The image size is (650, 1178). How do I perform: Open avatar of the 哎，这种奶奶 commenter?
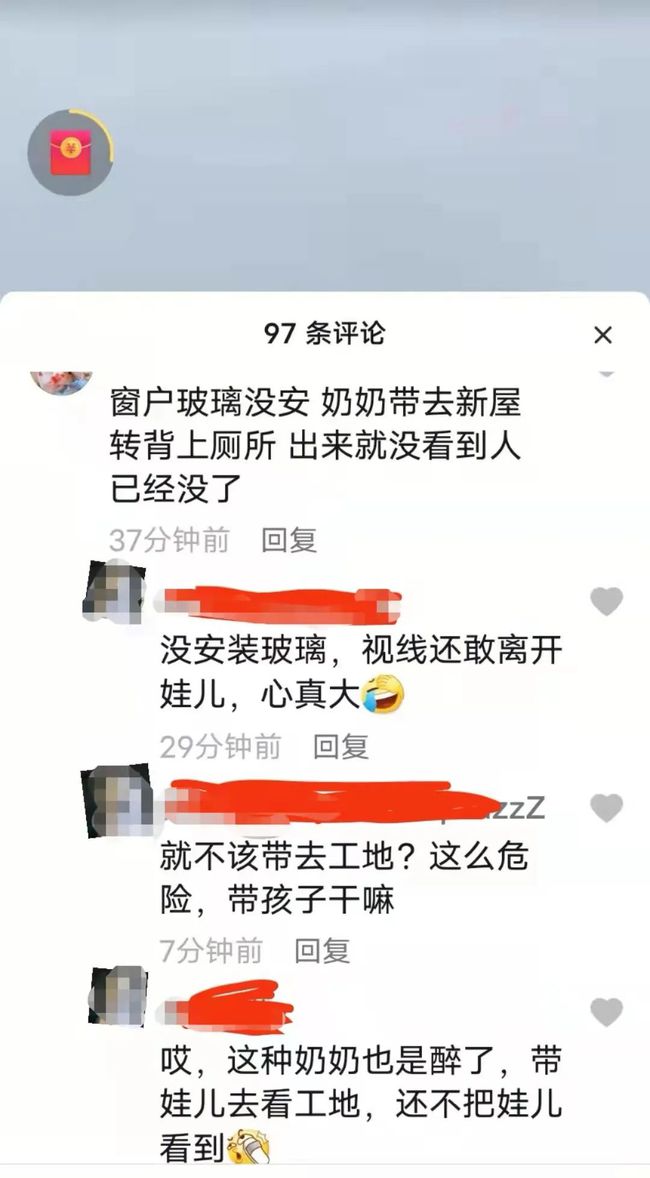[117, 995]
